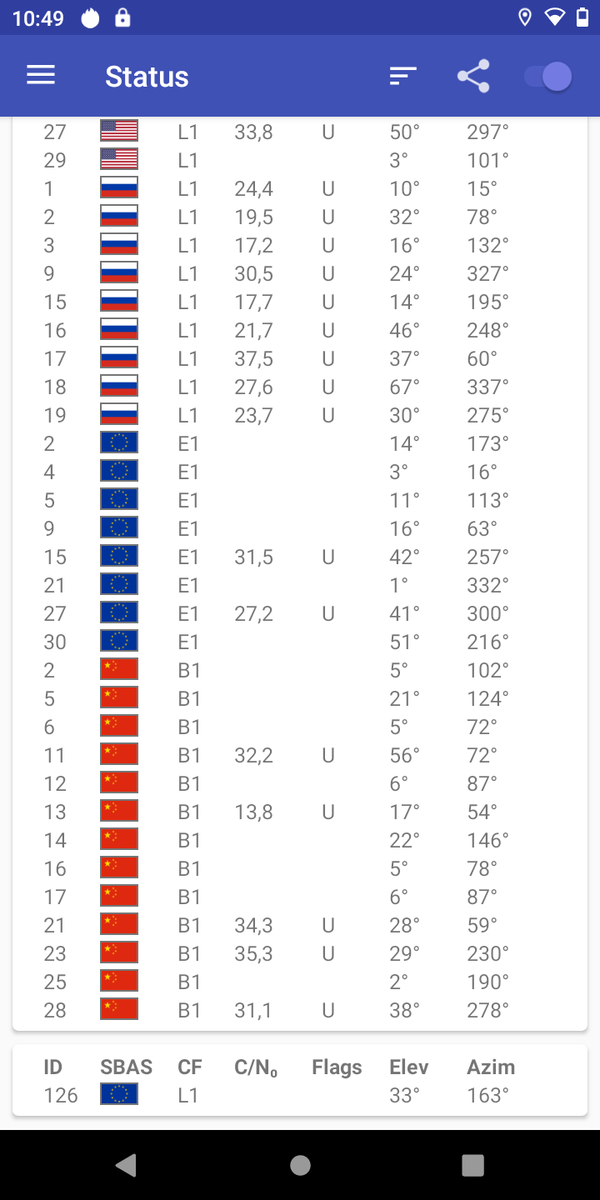Viewport: 600px width, 1200px height.
Task: Share the GPS status data
Action: click(x=473, y=76)
